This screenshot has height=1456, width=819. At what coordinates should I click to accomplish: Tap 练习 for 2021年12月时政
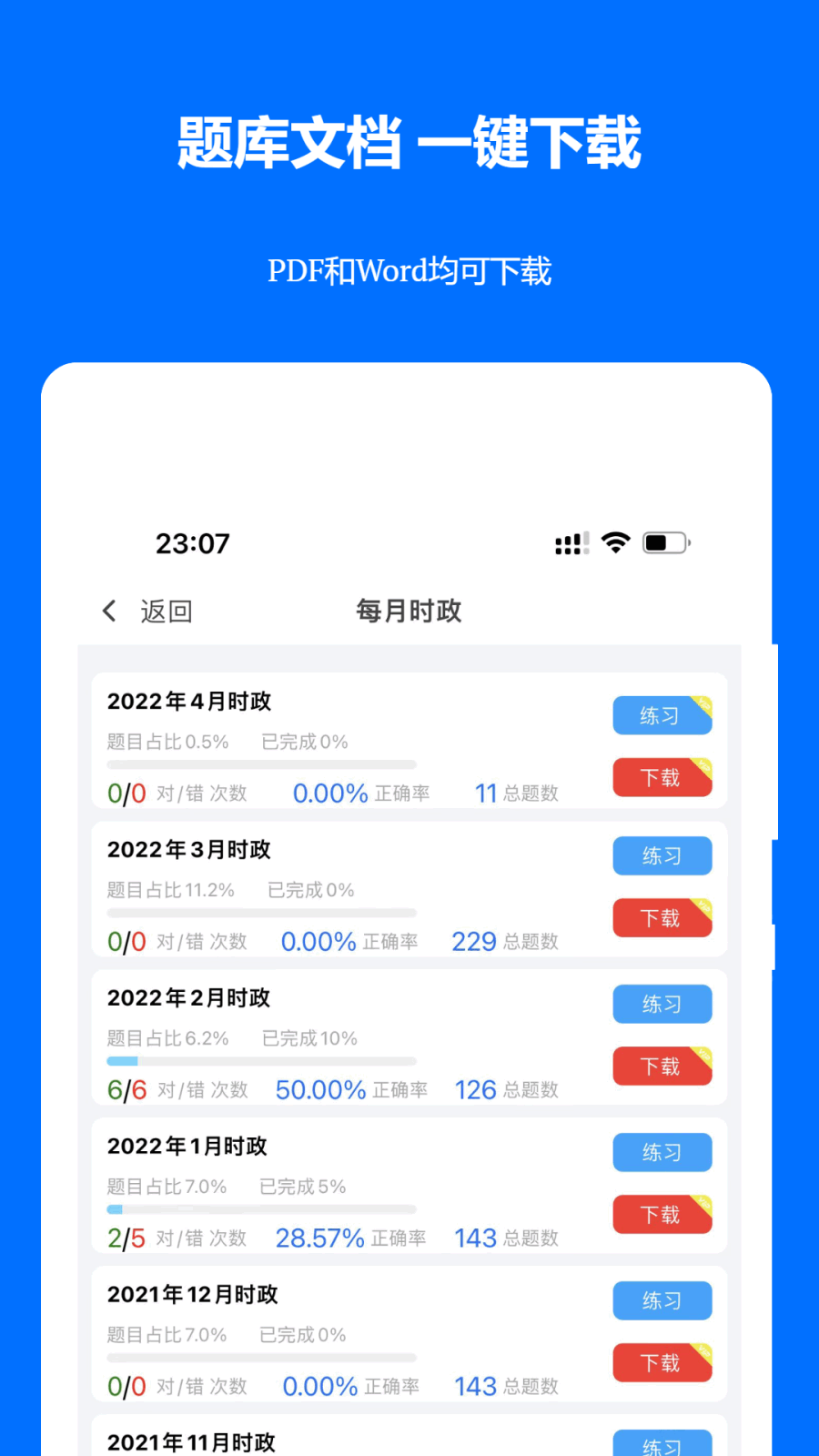point(662,1300)
